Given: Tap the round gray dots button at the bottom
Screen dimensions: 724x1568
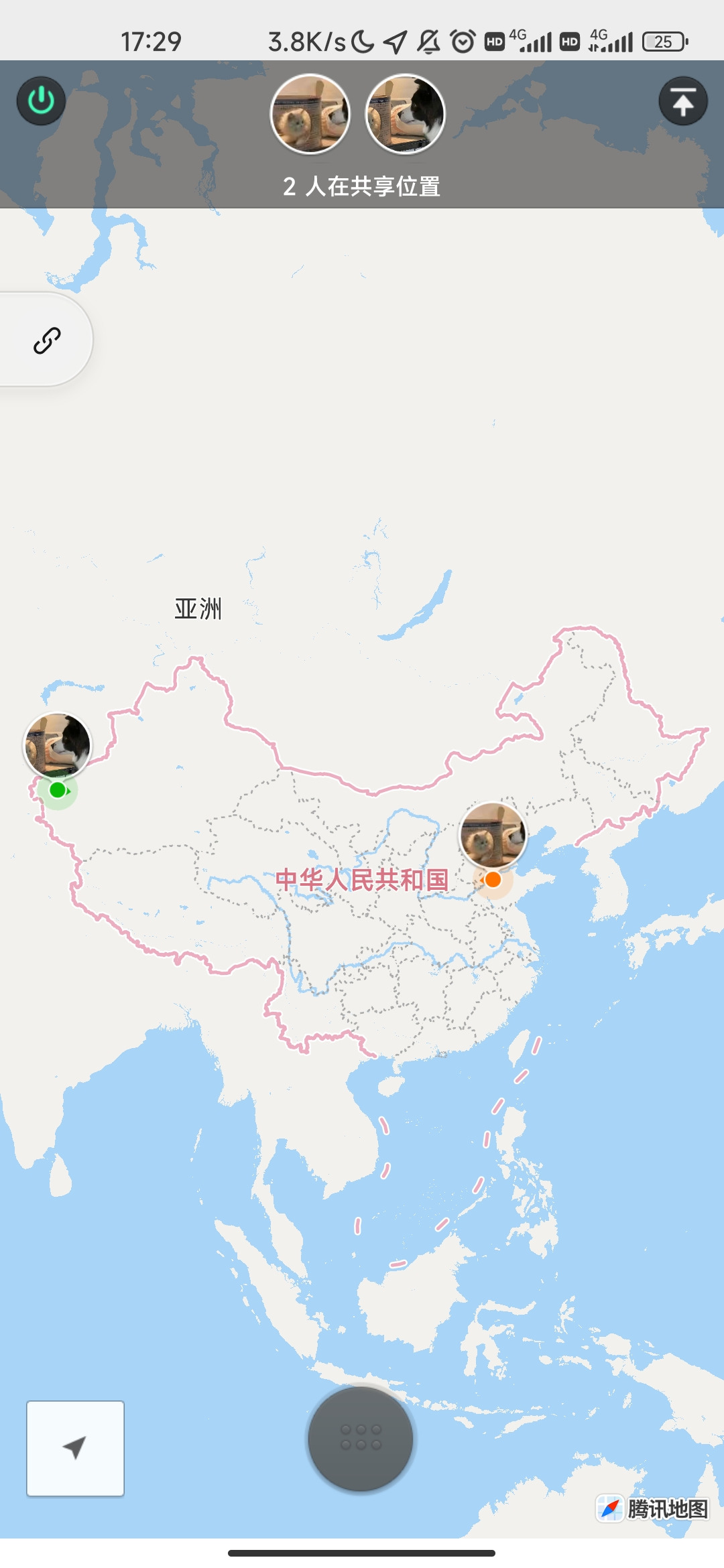Looking at the screenshot, I should (361, 1438).
